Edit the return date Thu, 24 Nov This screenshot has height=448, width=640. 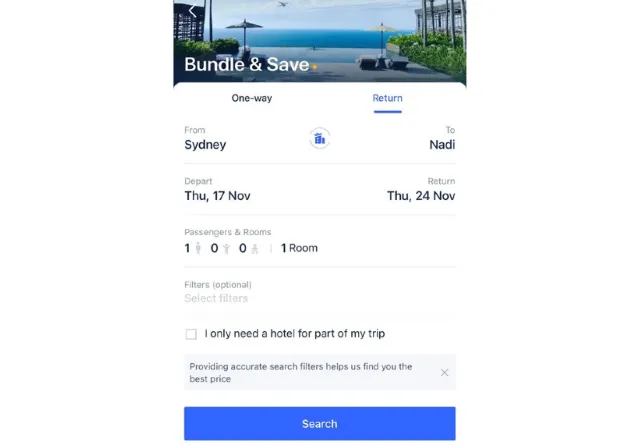tap(421, 196)
